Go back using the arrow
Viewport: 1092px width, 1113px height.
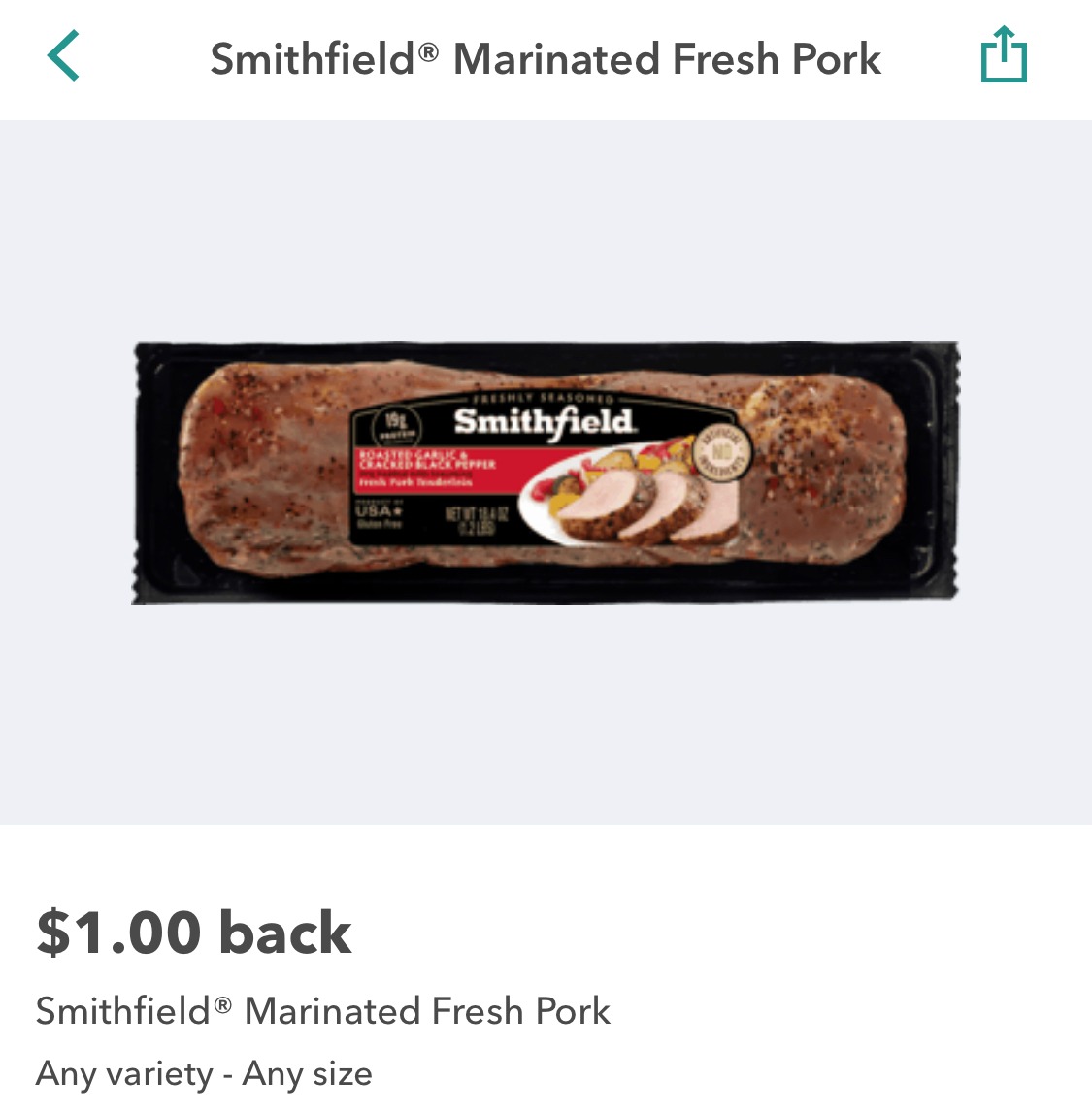pyautogui.click(x=63, y=56)
